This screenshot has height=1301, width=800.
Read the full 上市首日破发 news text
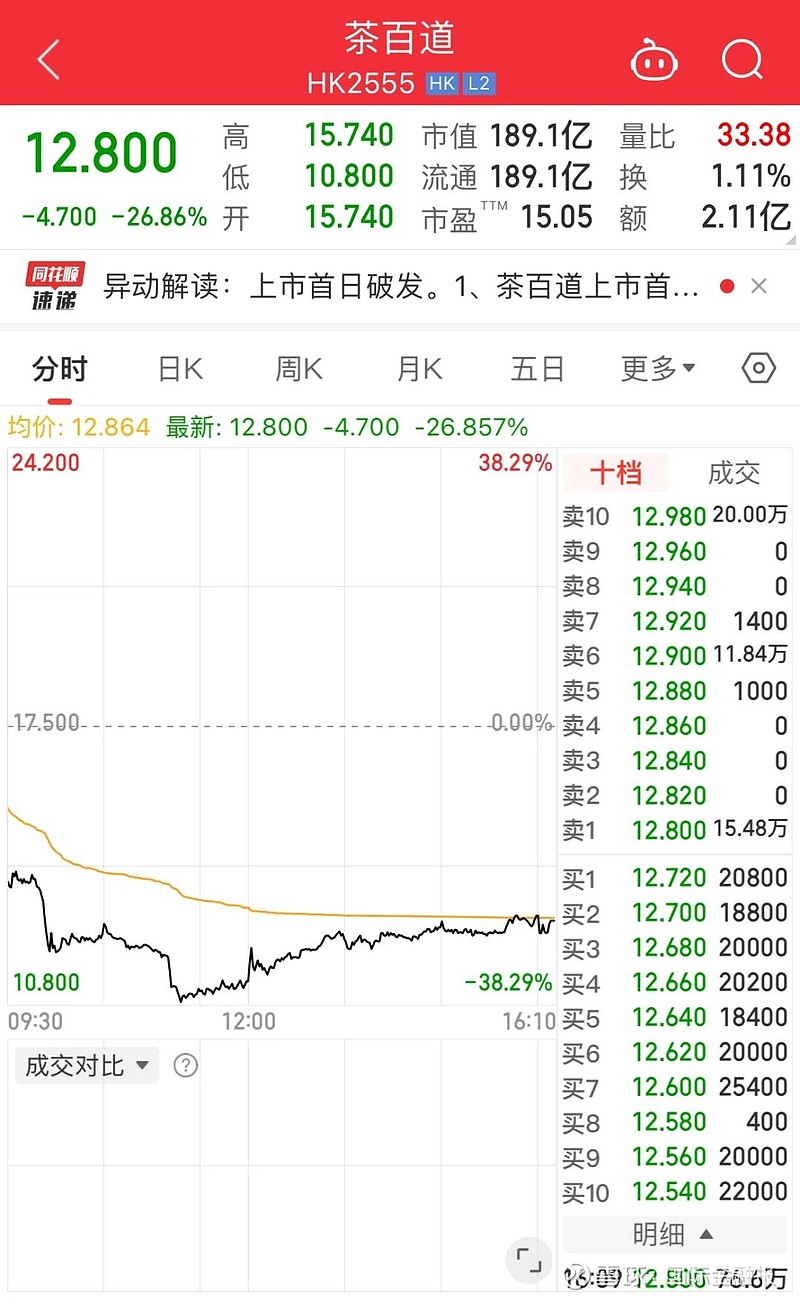coord(400,286)
